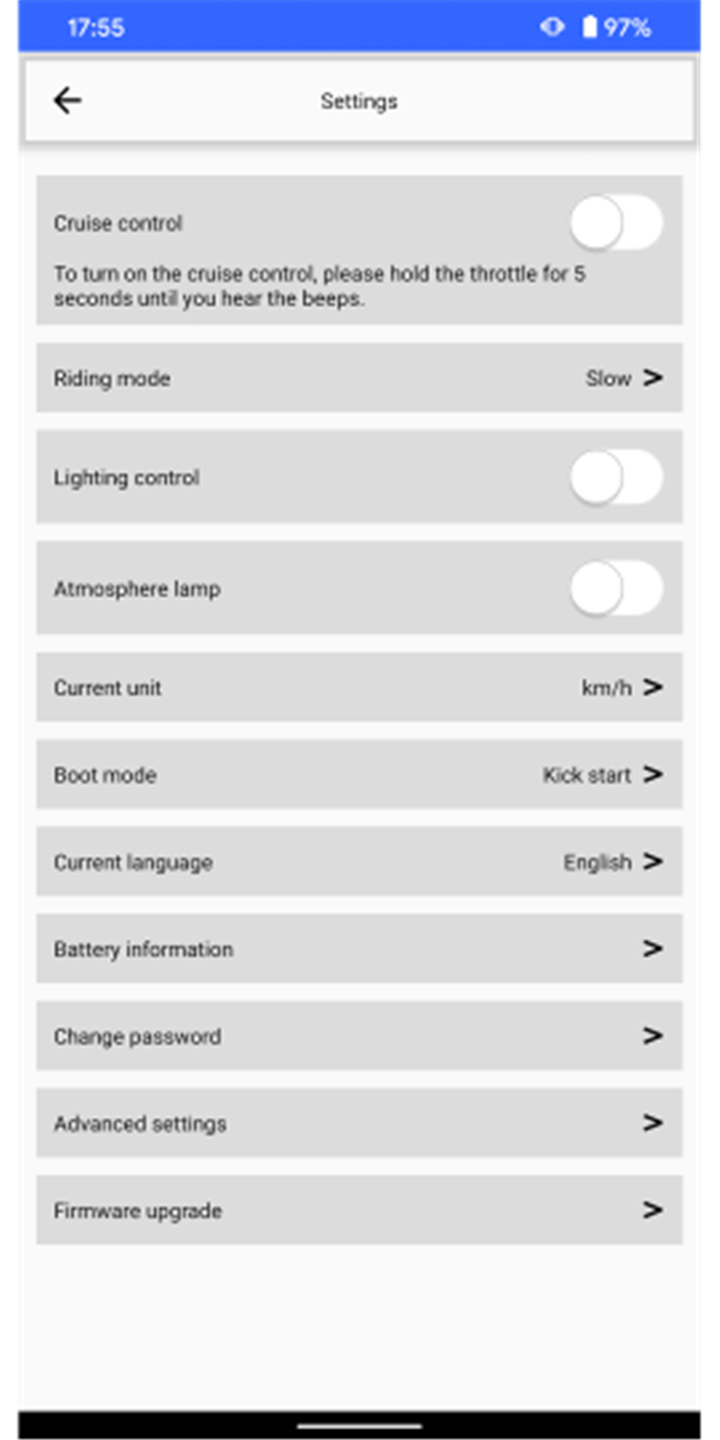Enable the Cruise control switch
This screenshot has width=720, height=1440.
pyautogui.click(x=616, y=223)
